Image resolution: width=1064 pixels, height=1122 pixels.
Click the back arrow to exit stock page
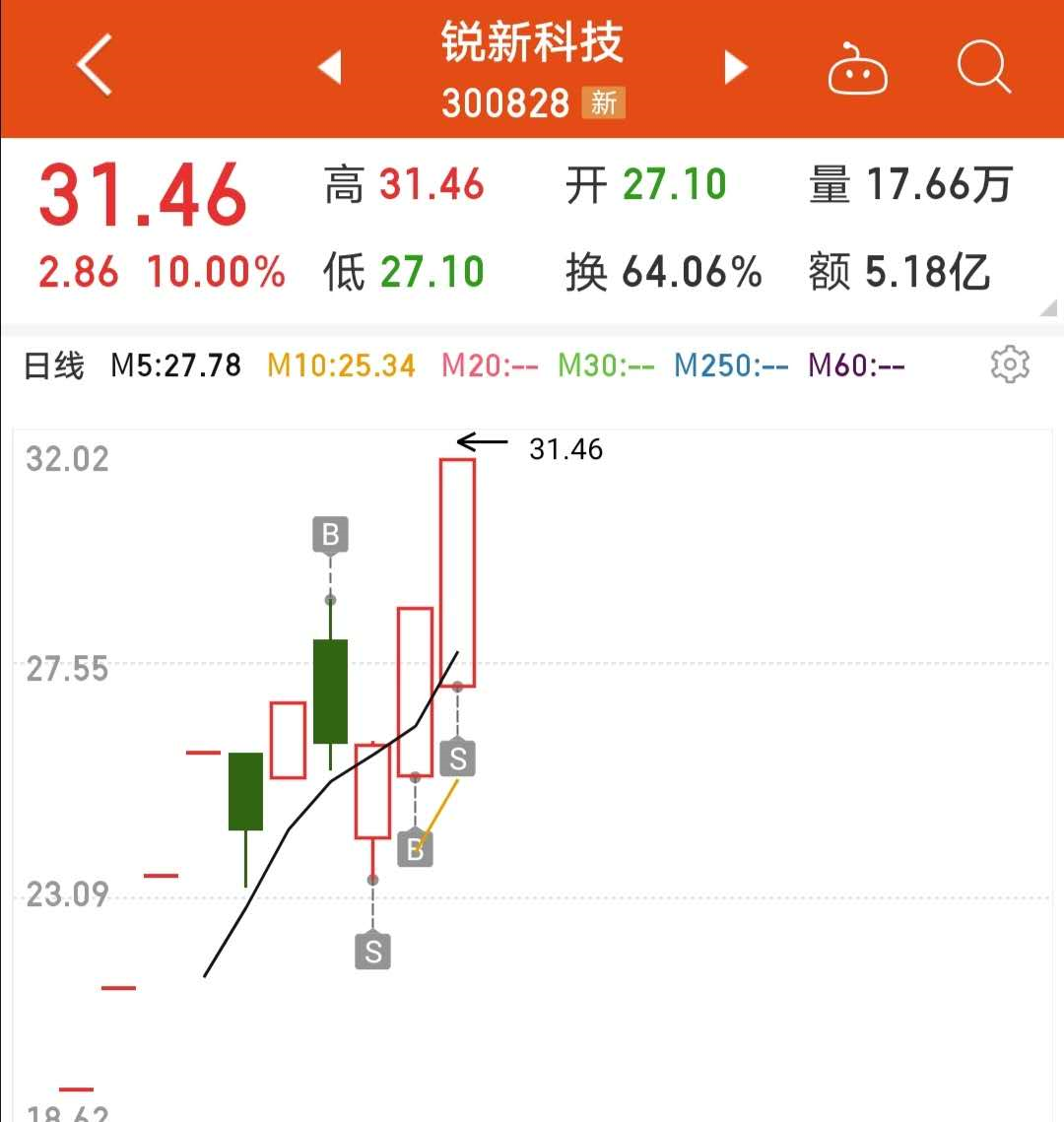92,65
